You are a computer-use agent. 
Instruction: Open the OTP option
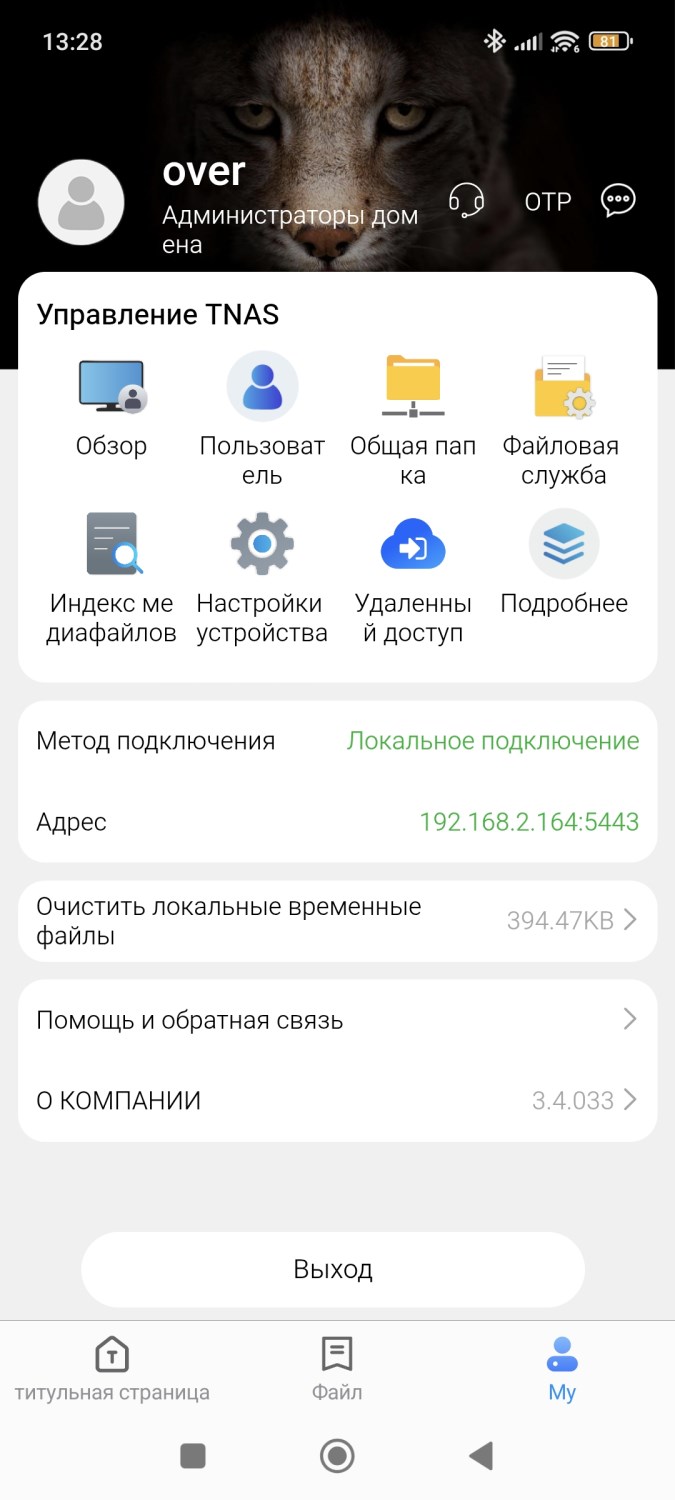coord(548,201)
